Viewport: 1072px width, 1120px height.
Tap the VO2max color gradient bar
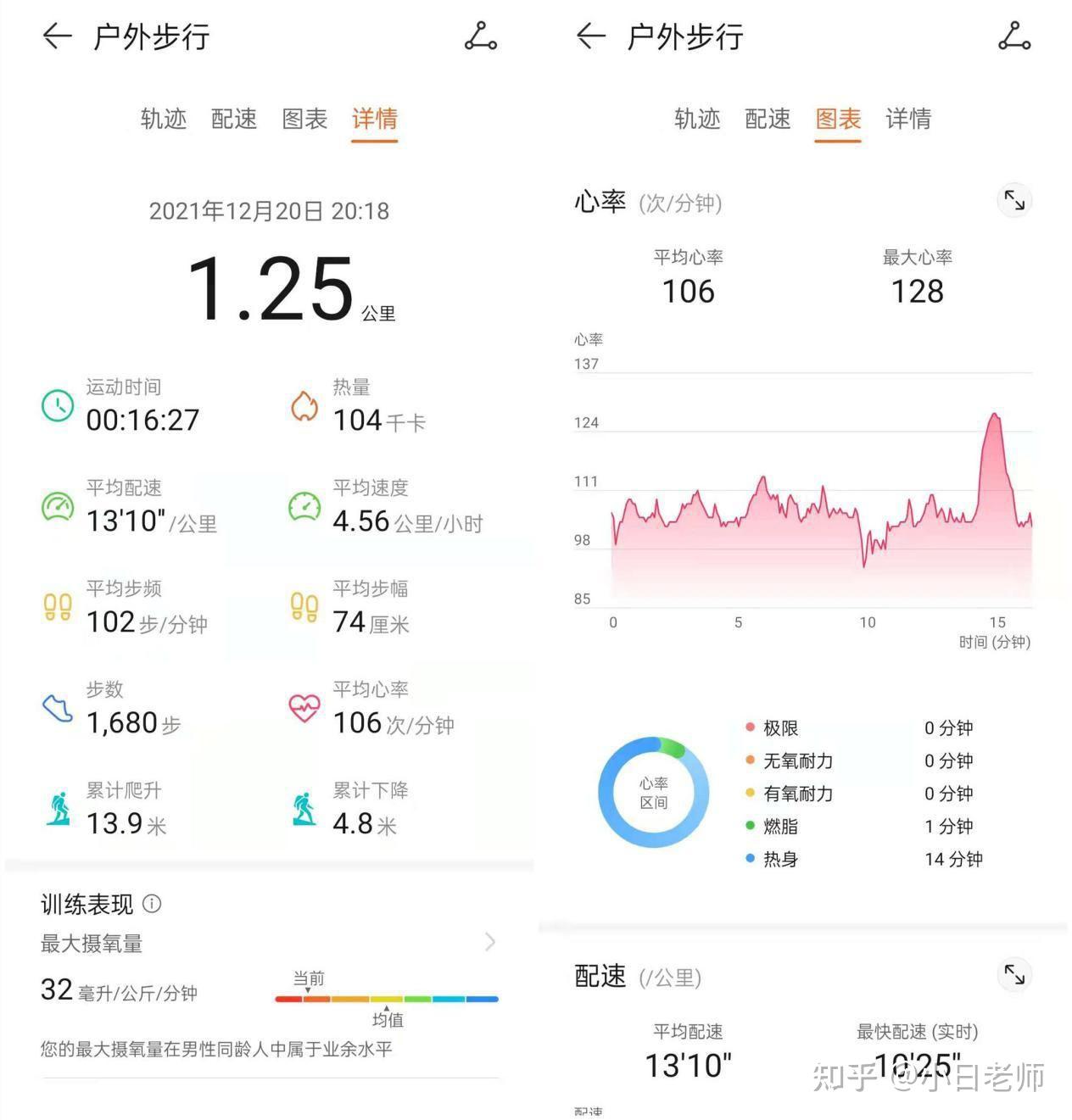[386, 999]
